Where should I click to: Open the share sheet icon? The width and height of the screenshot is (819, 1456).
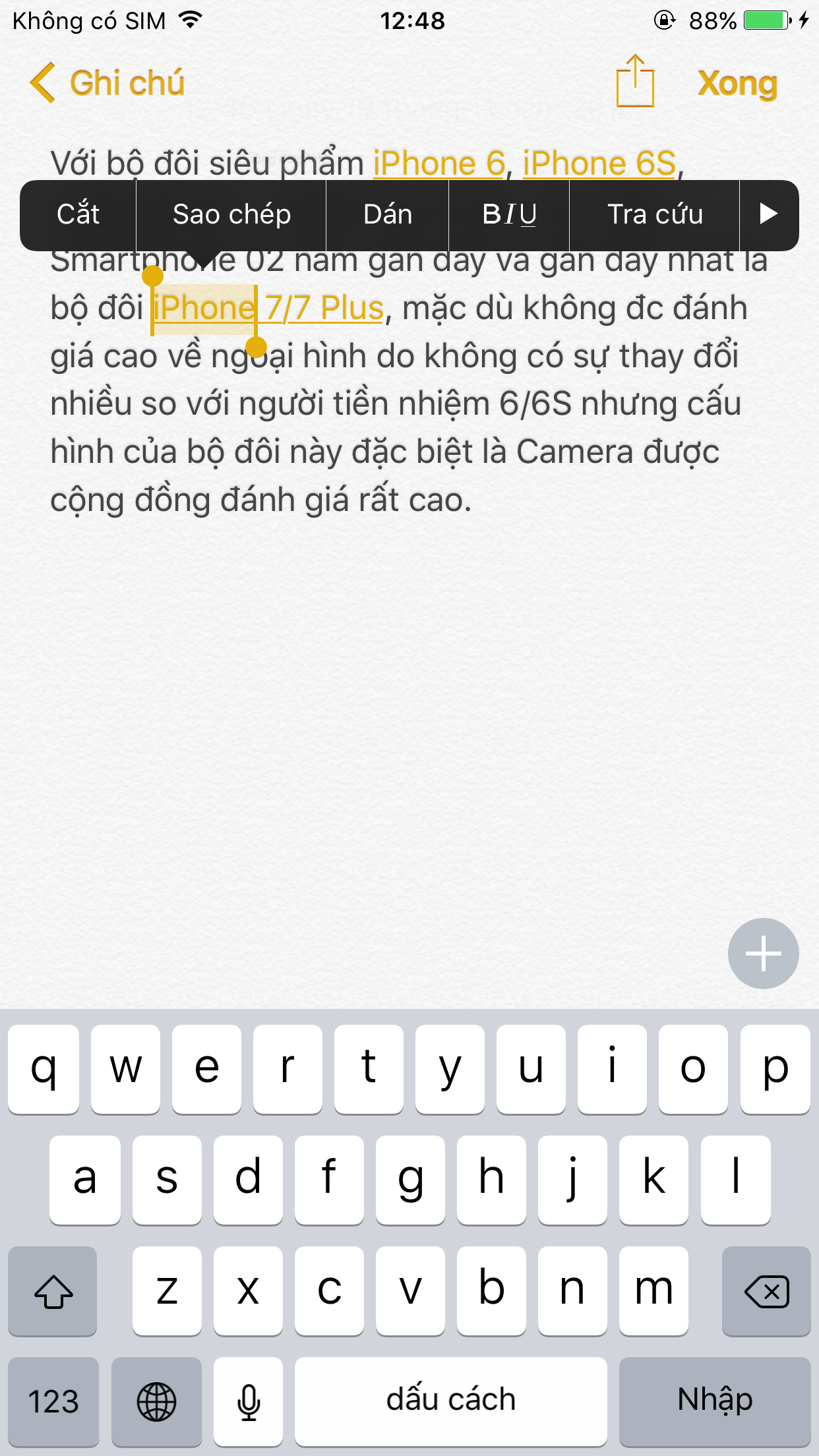click(634, 82)
